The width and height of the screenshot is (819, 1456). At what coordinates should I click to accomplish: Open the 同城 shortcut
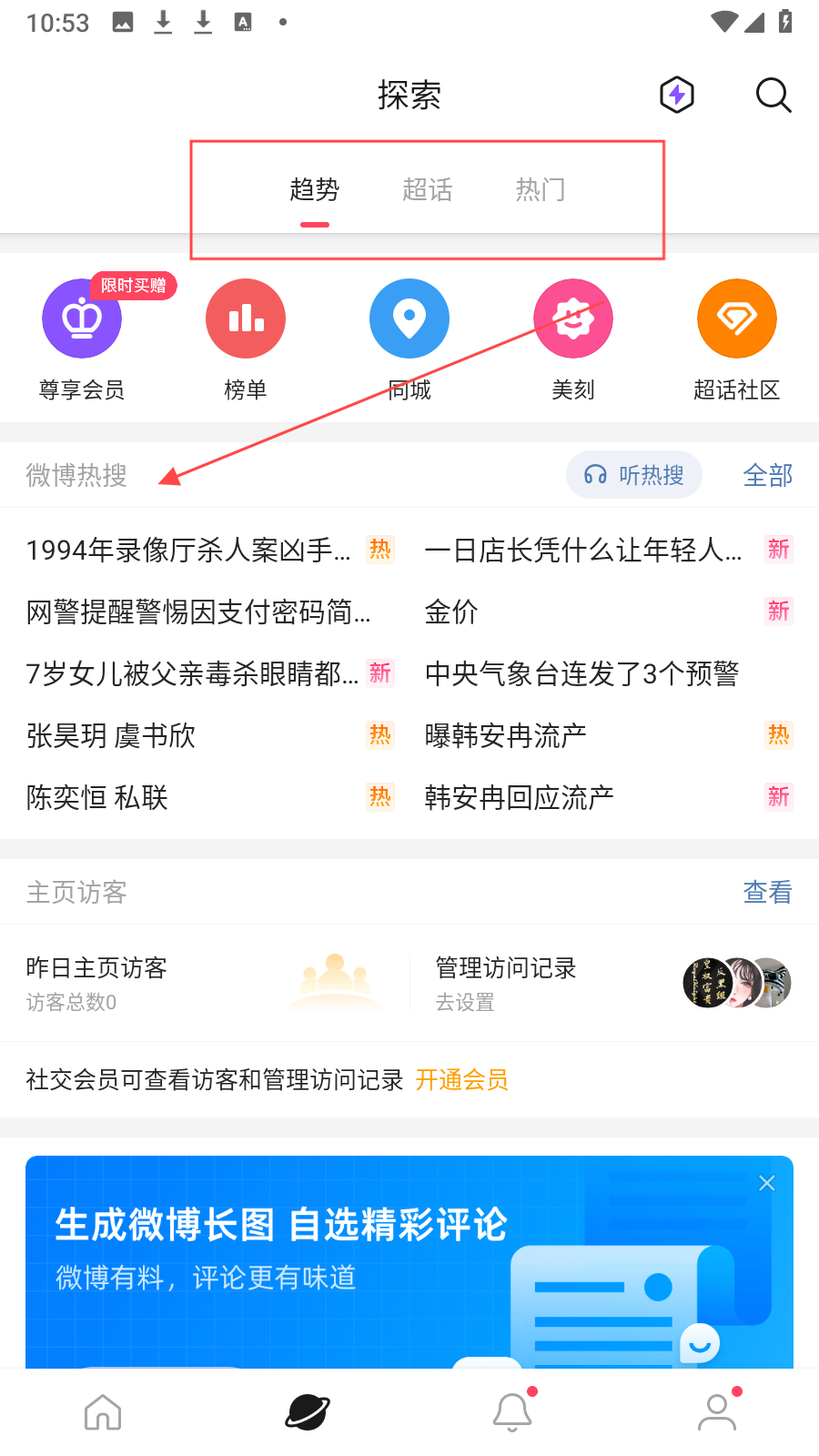tap(409, 320)
